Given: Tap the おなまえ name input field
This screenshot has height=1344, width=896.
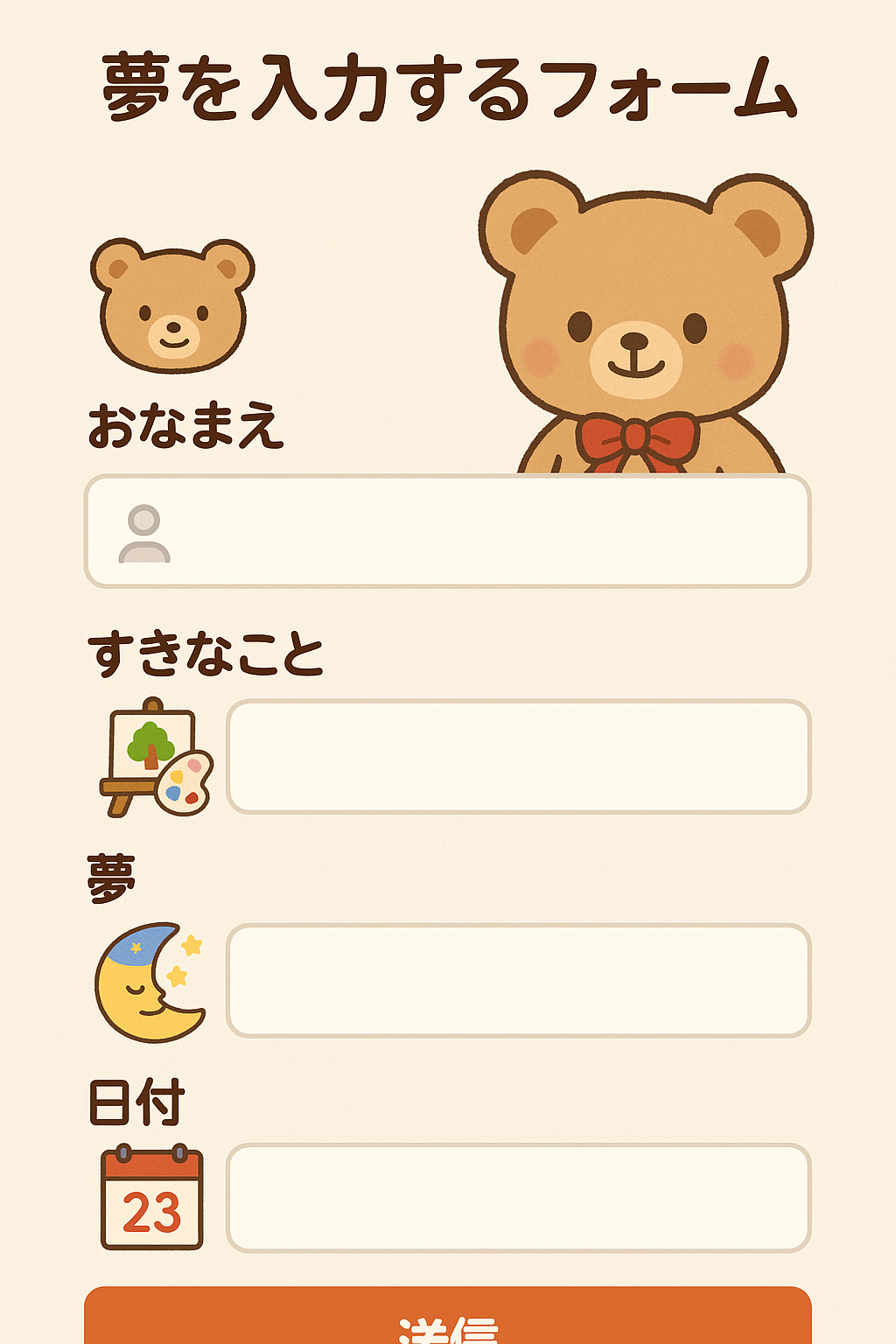Looking at the screenshot, I should tap(472, 531).
